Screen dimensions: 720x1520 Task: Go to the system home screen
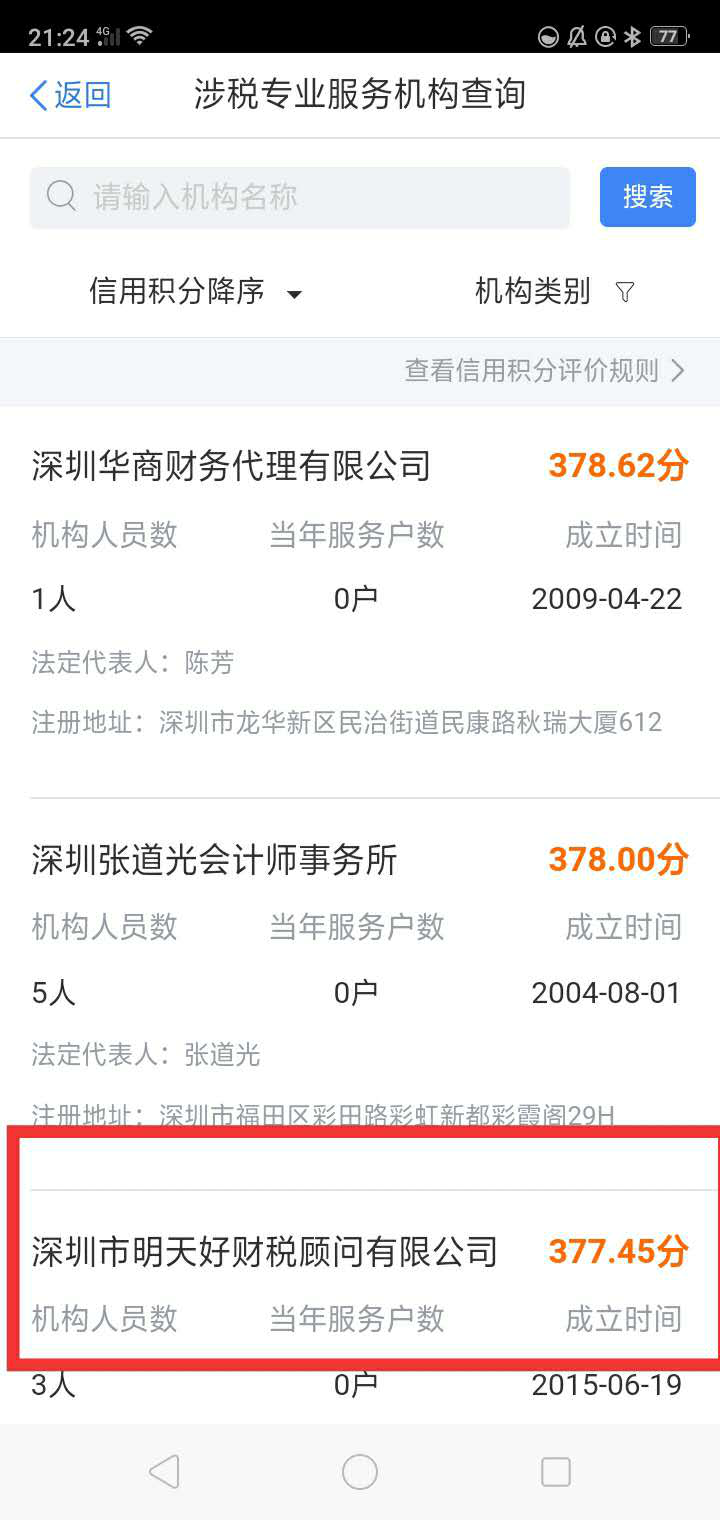pyautogui.click(x=360, y=1471)
